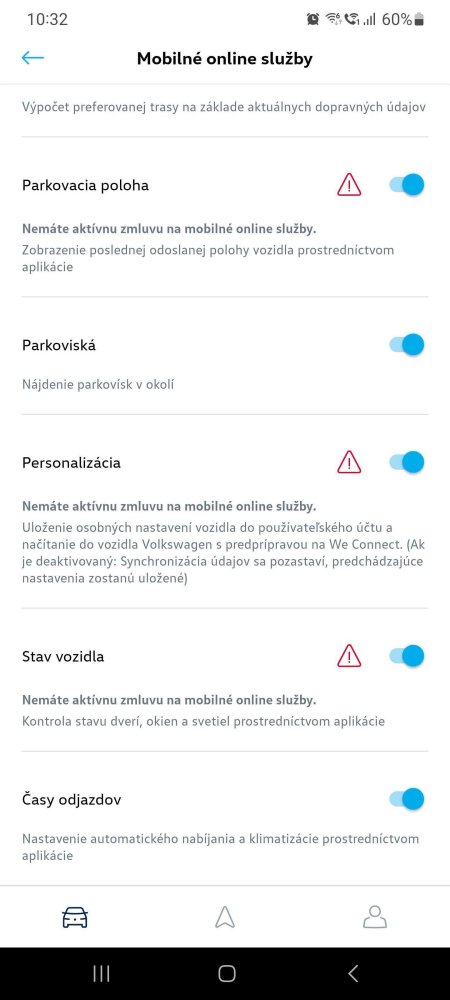The width and height of the screenshot is (450, 1000).
Task: Open the warning icon for Stav vozidla
Action: tap(349, 656)
